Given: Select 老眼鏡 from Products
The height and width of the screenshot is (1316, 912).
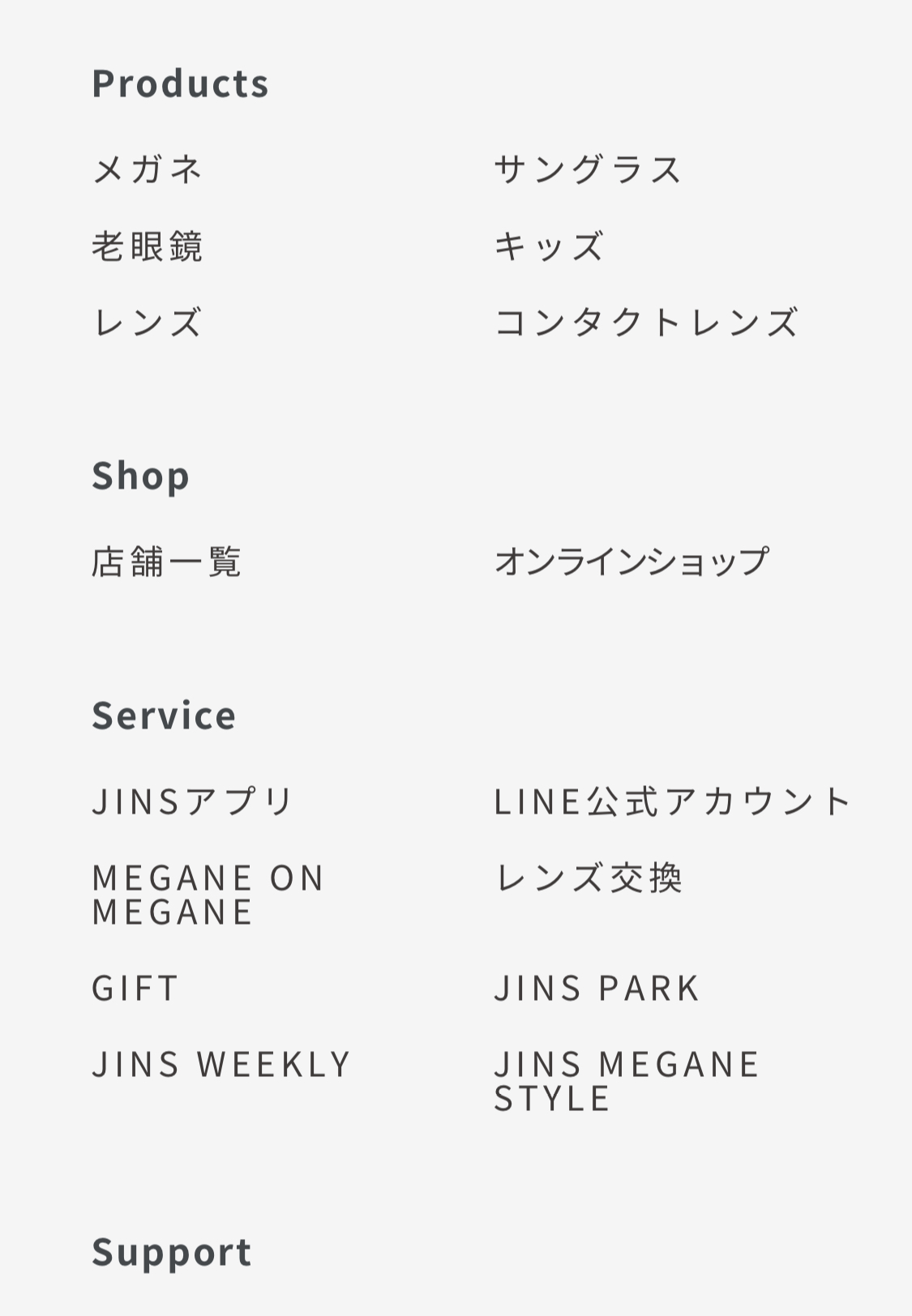Looking at the screenshot, I should [x=147, y=246].
